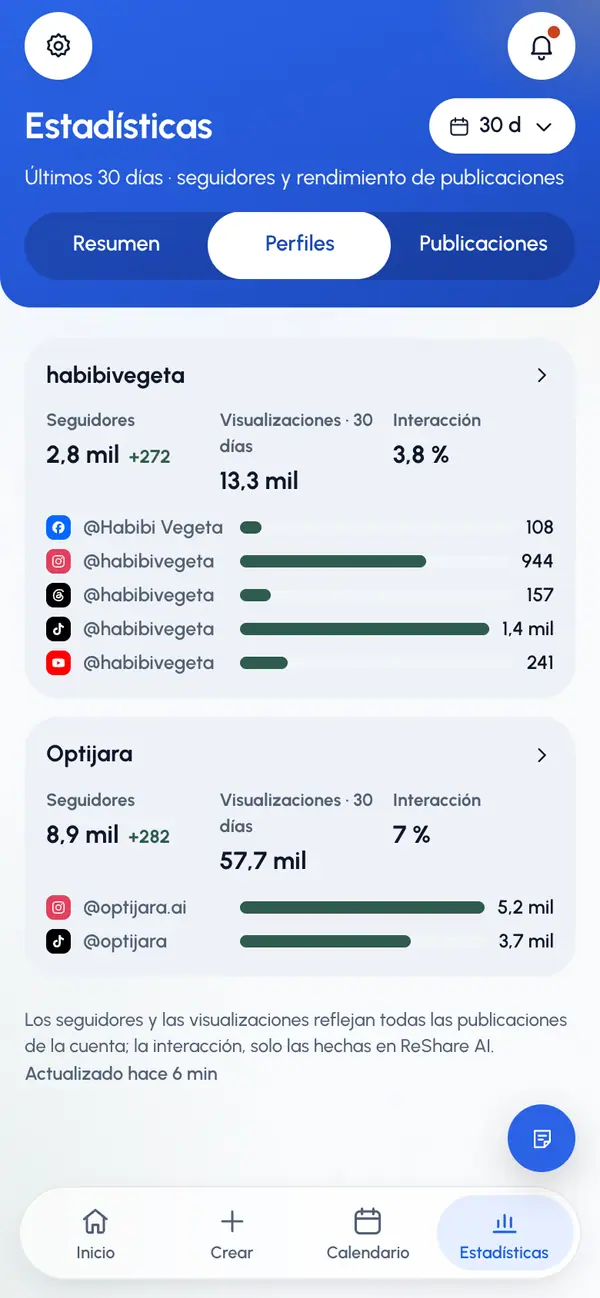Open the Crear tab
The width and height of the screenshot is (600, 1298).
click(x=232, y=1235)
